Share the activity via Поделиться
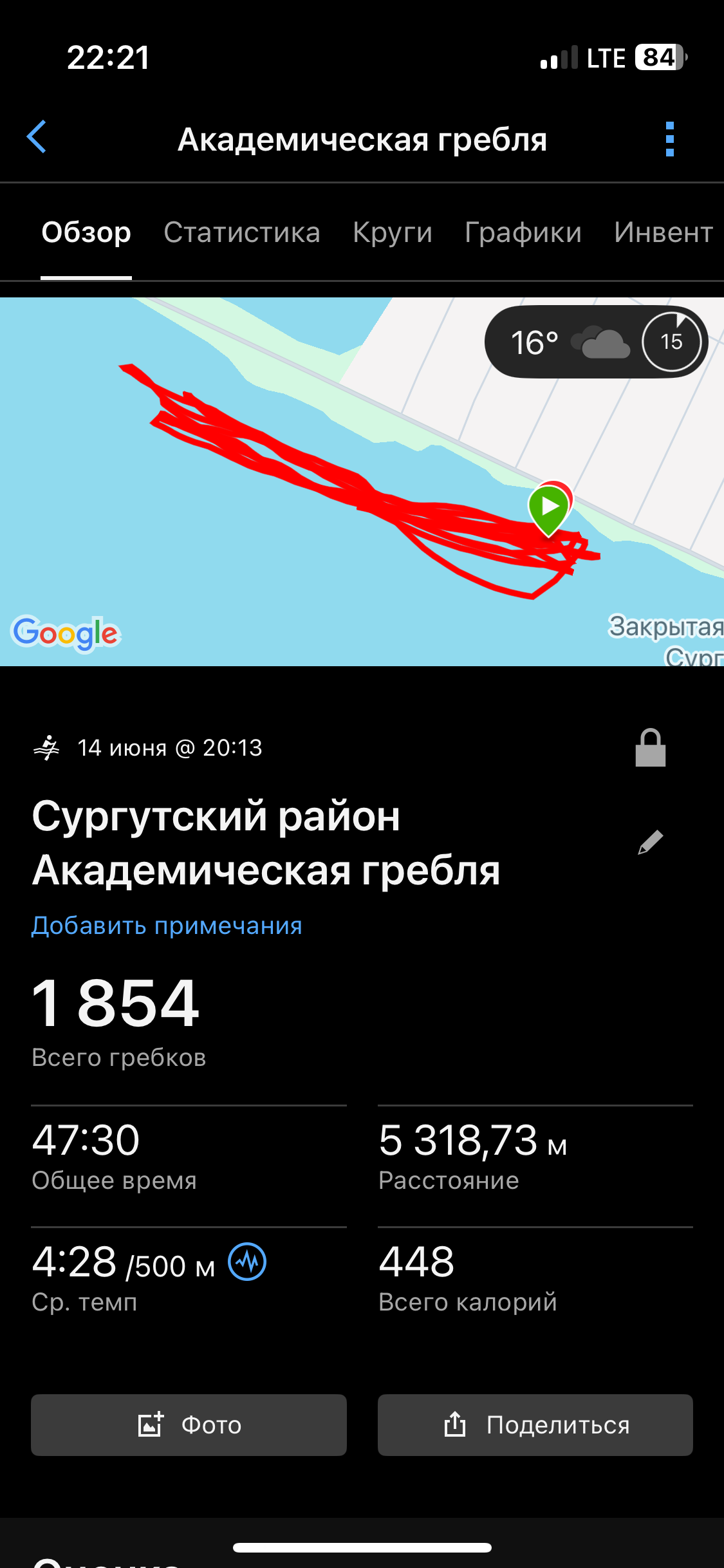Screen dimensions: 724x1568 pos(535,1425)
